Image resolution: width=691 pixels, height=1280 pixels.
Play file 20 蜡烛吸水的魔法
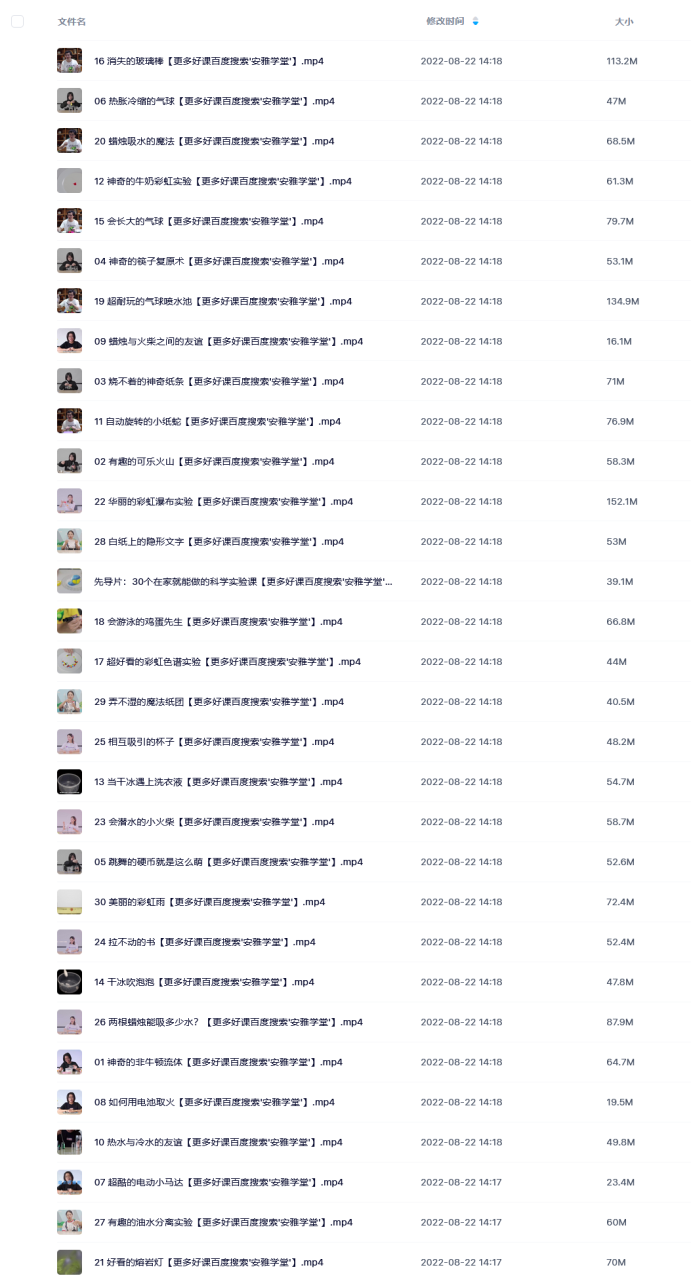tap(214, 141)
